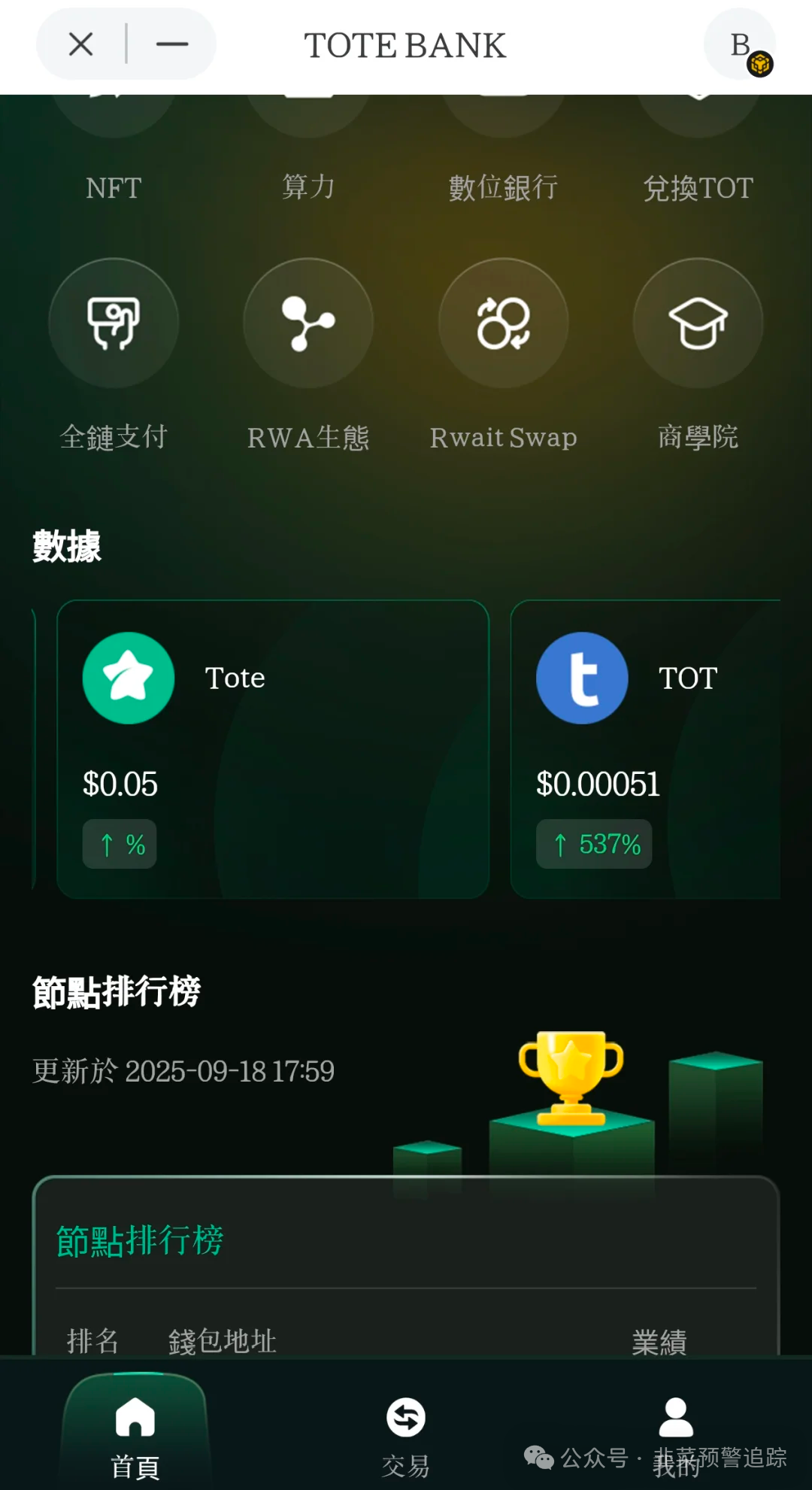Launch Rwait Swap
The width and height of the screenshot is (812, 1490).
pyautogui.click(x=503, y=323)
